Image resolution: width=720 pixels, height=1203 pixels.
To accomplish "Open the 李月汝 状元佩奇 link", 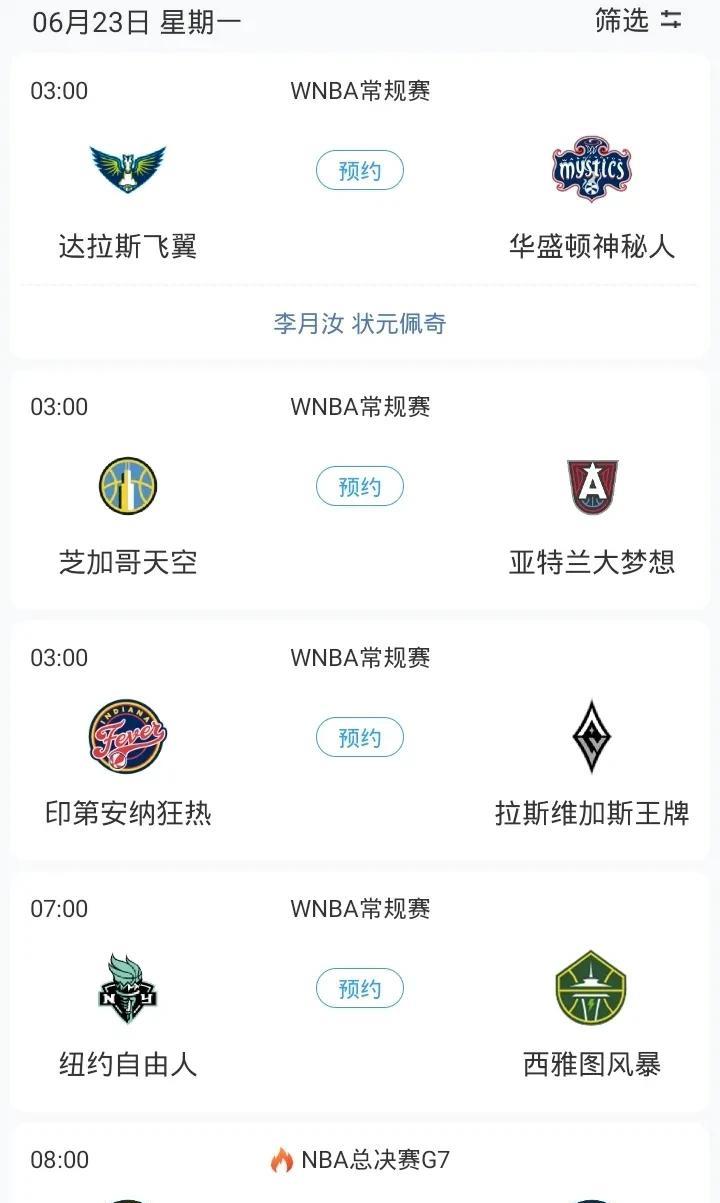I will point(360,323).
